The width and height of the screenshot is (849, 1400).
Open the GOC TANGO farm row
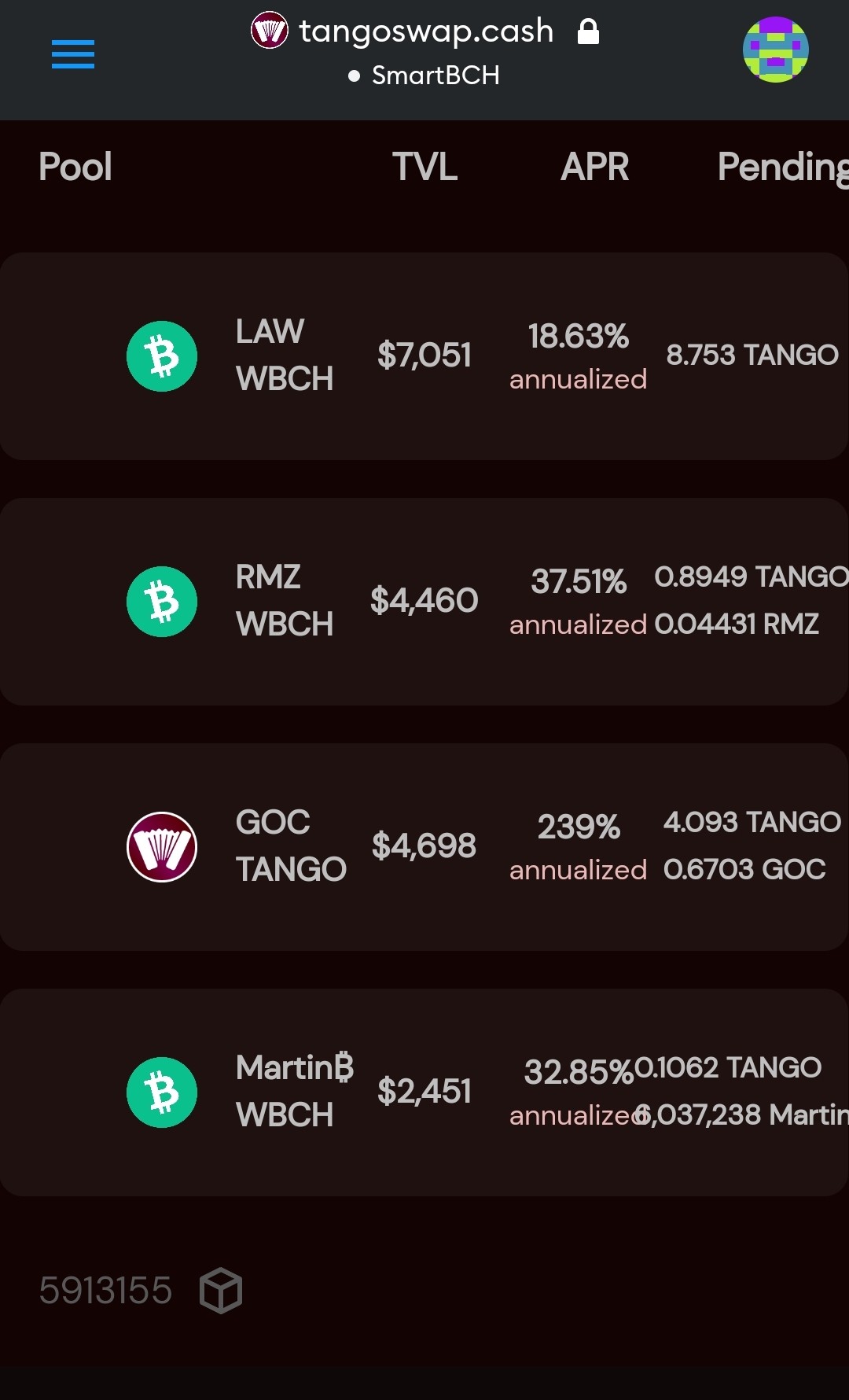pos(424,847)
